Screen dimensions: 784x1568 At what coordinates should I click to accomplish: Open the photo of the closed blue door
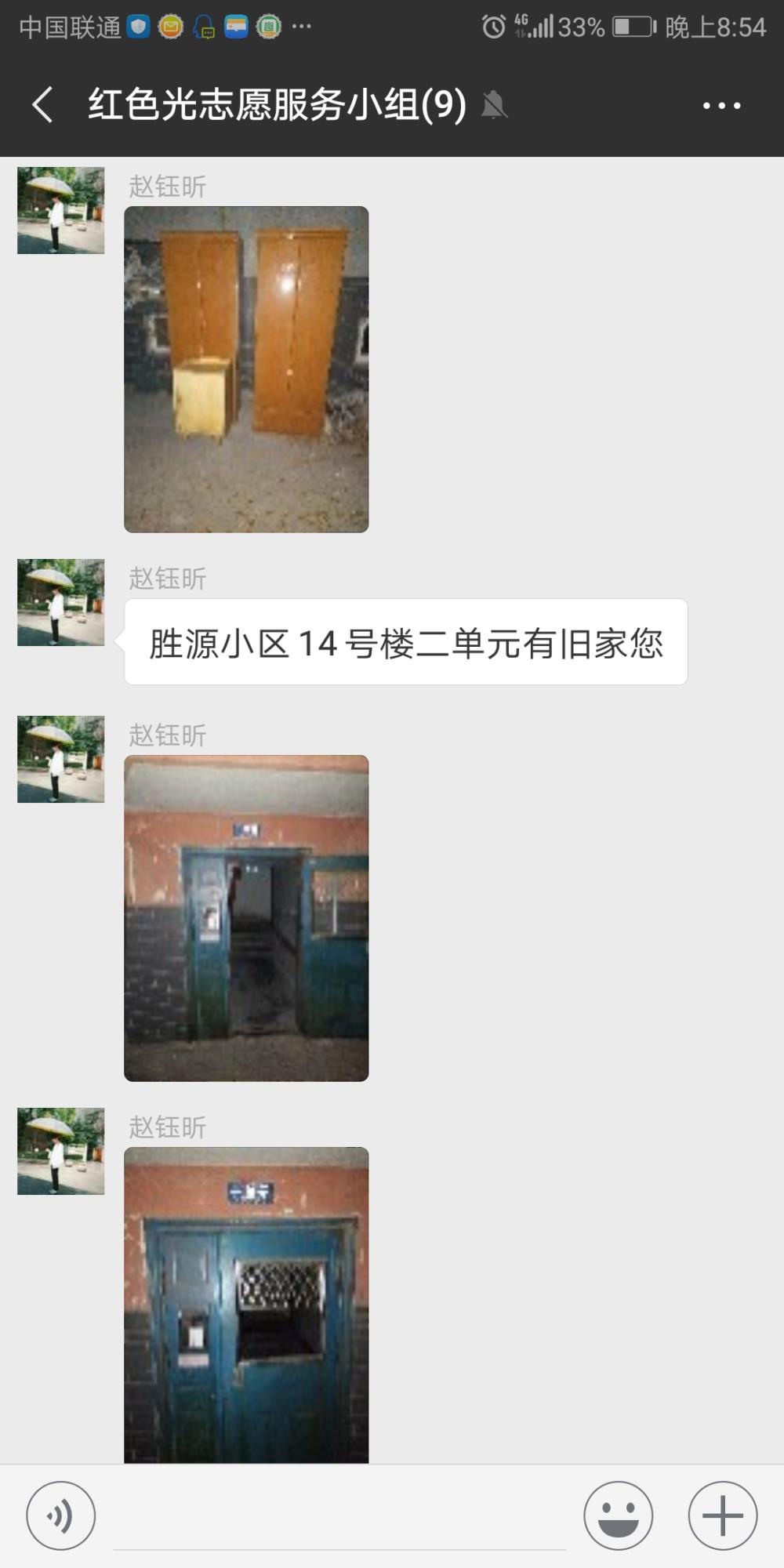246,1305
